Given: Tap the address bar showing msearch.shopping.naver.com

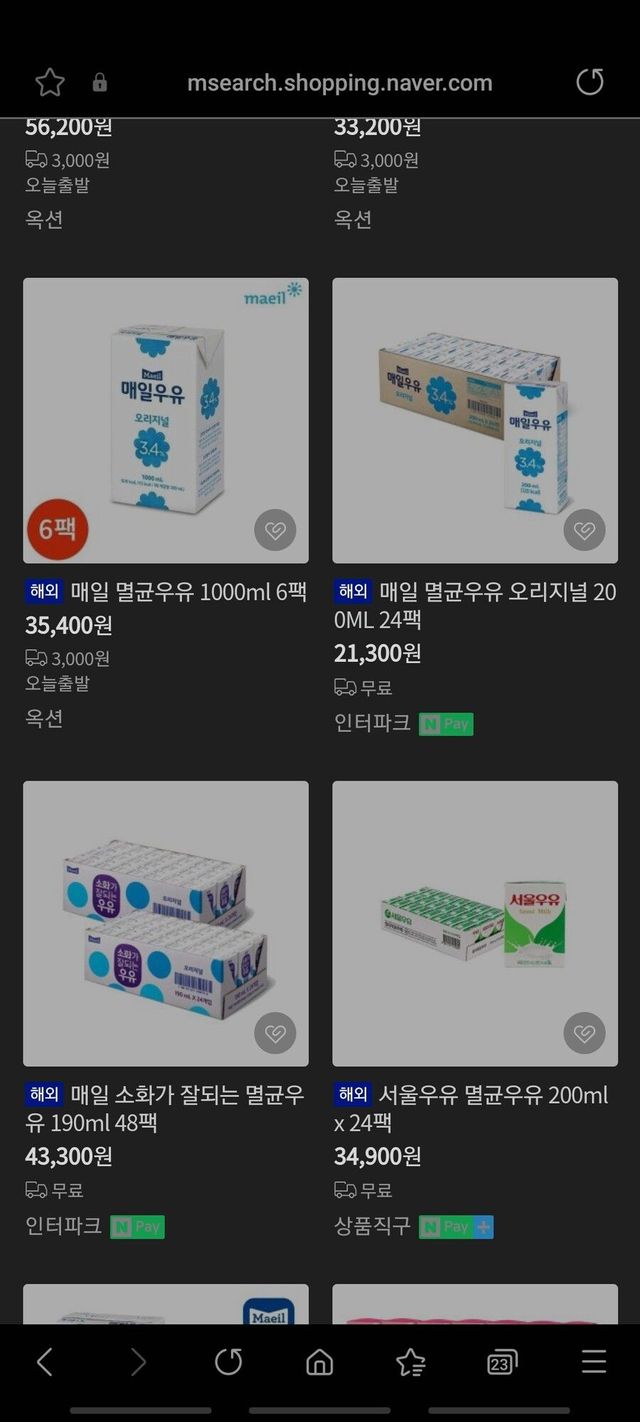Looking at the screenshot, I should click(339, 83).
